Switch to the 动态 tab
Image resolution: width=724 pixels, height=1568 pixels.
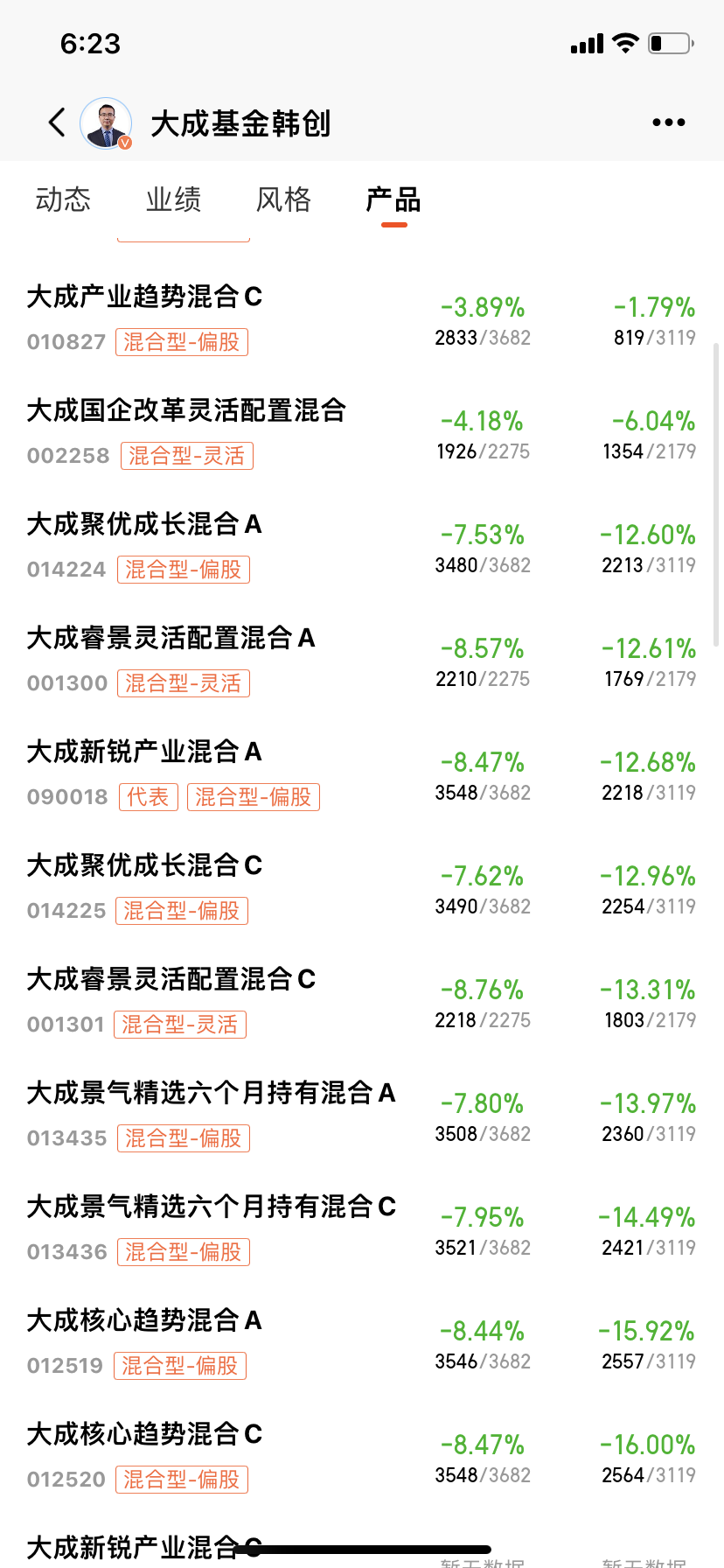coord(62,200)
